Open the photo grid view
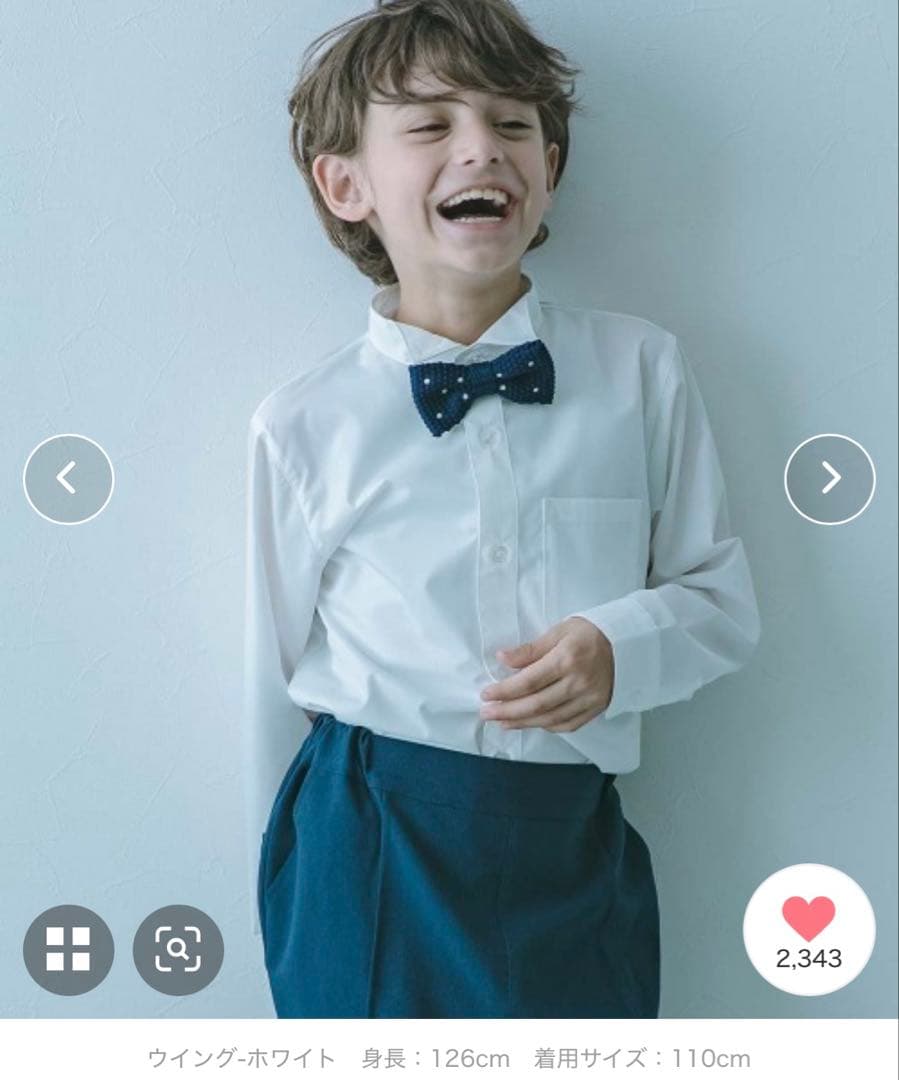 coord(68,949)
